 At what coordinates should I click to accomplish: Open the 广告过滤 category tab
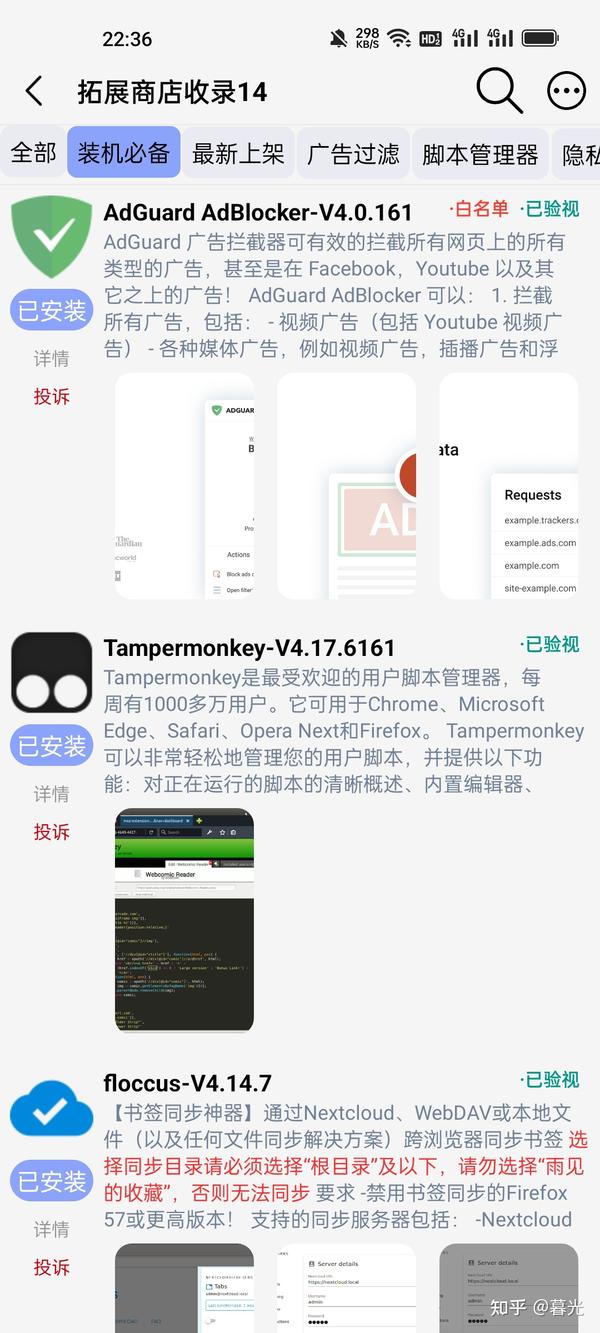(353, 153)
